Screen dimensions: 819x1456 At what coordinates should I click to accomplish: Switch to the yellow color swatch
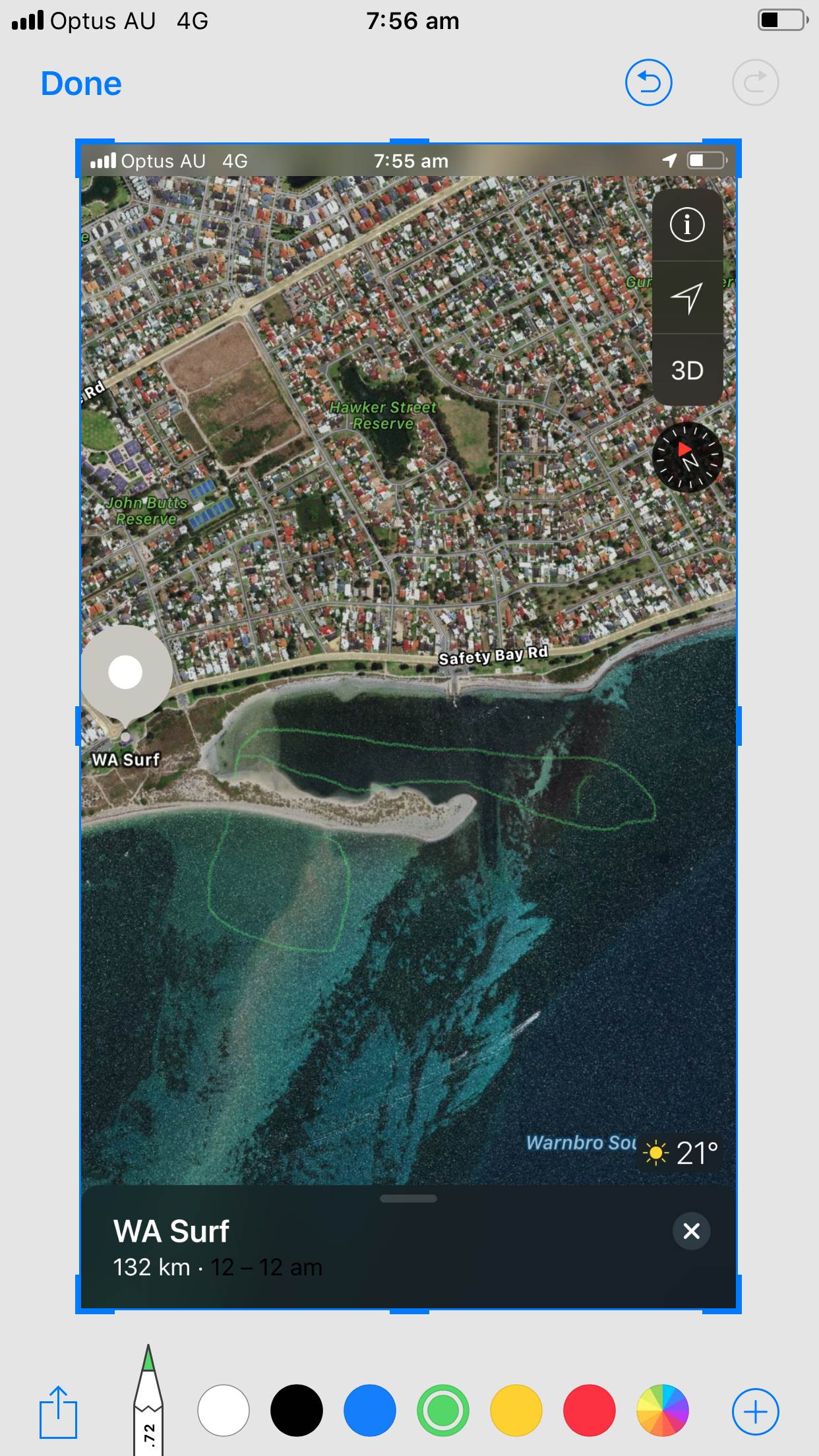(x=516, y=1410)
